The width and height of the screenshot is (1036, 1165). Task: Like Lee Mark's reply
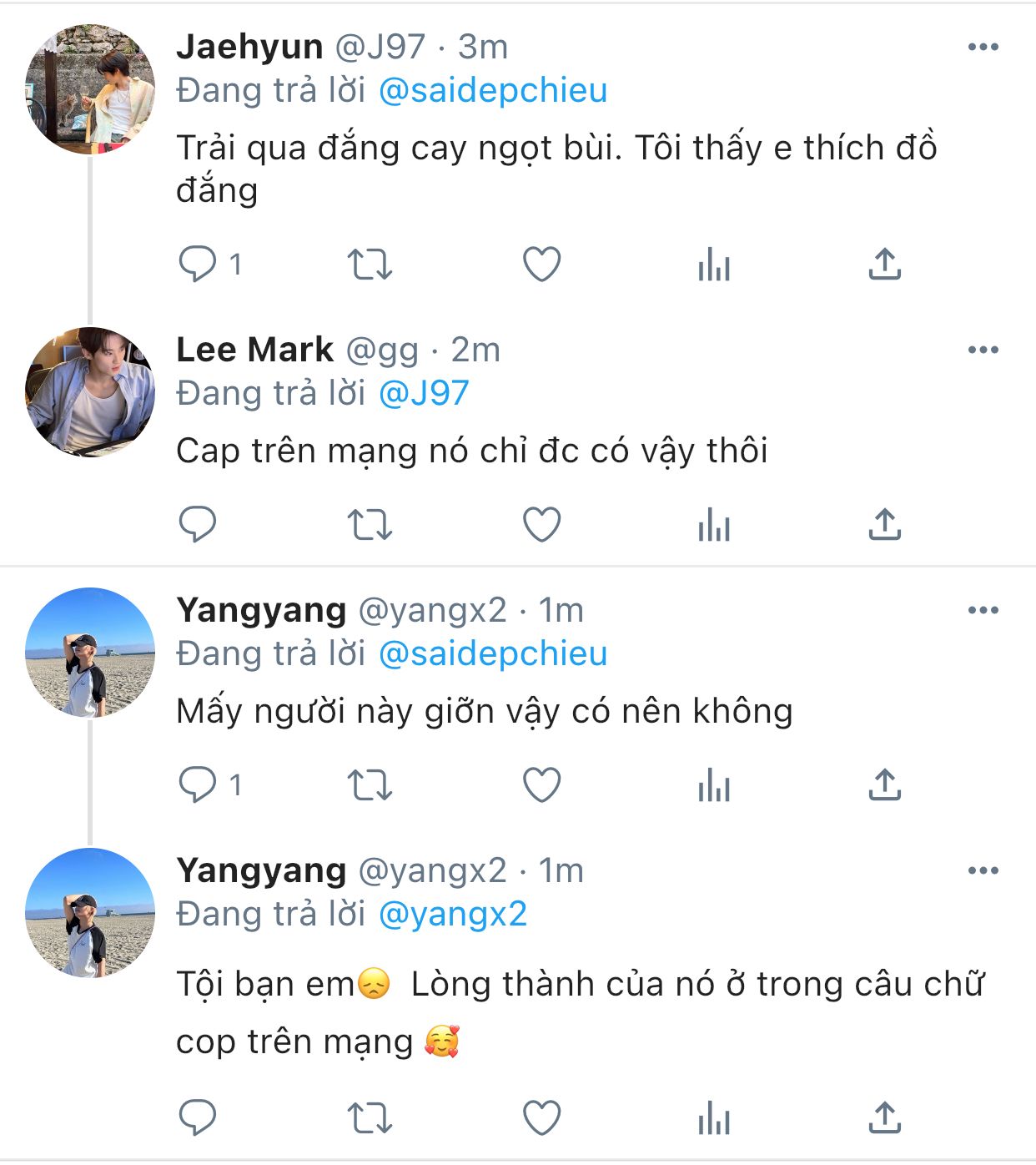tap(541, 525)
